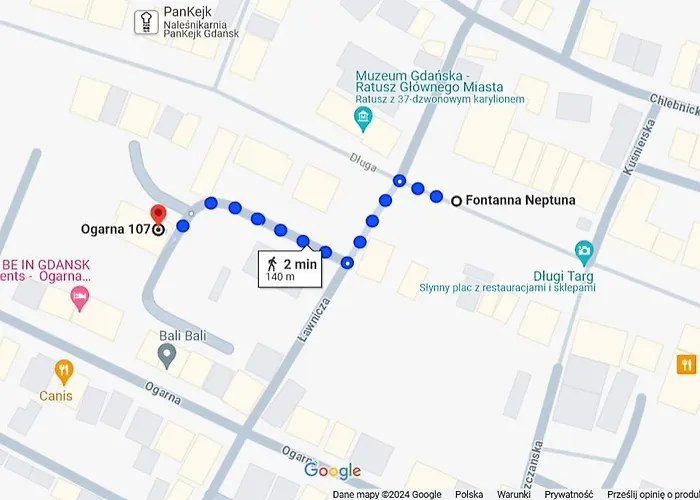Tap the red Ogarna 107 destination pin
Image resolution: width=700 pixels, height=500 pixels.
click(x=157, y=215)
